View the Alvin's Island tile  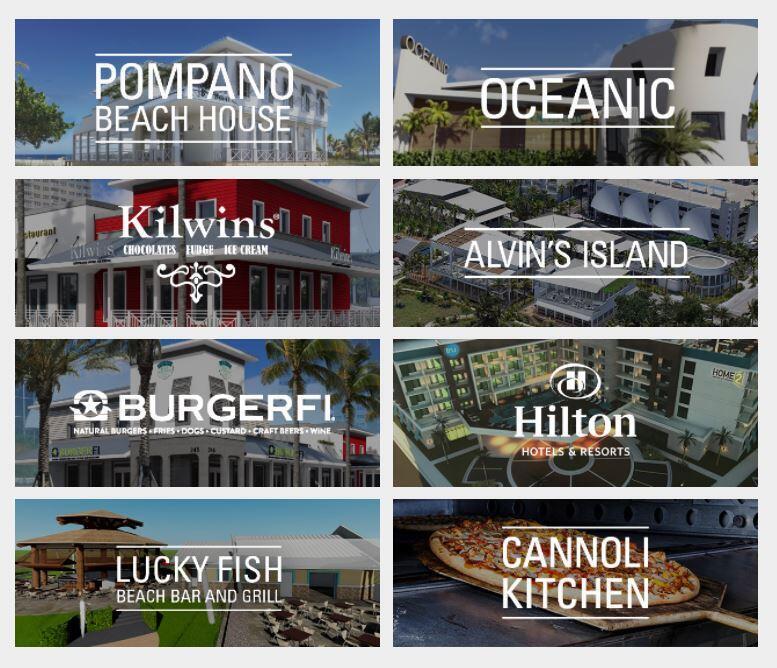tap(575, 253)
